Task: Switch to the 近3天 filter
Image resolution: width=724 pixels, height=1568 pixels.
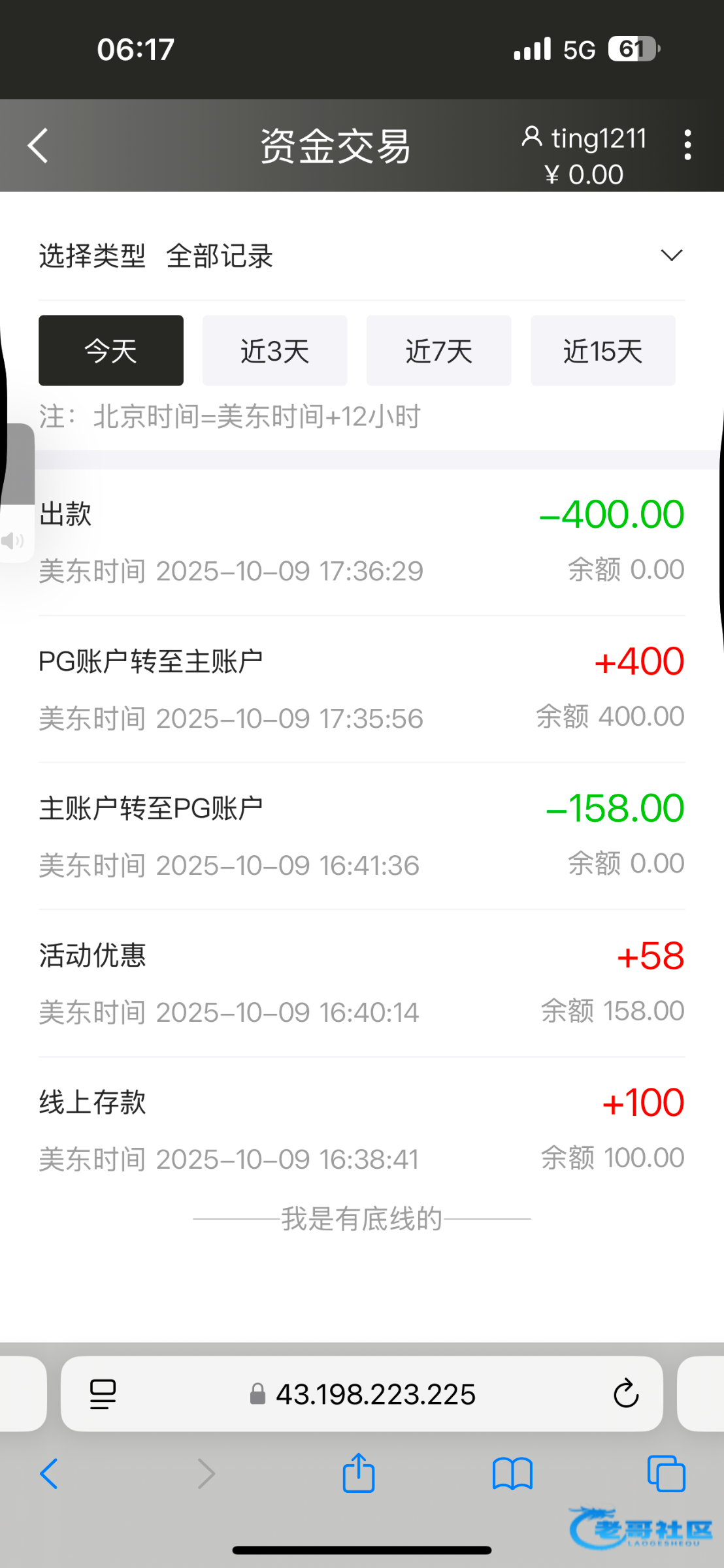Action: (275, 351)
